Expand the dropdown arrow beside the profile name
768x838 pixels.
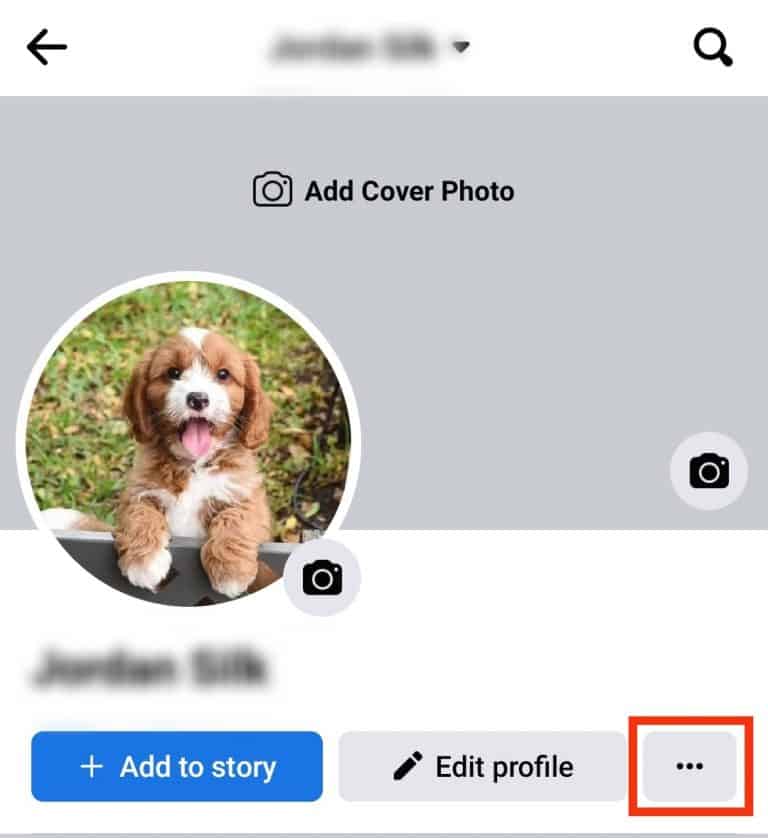(459, 46)
